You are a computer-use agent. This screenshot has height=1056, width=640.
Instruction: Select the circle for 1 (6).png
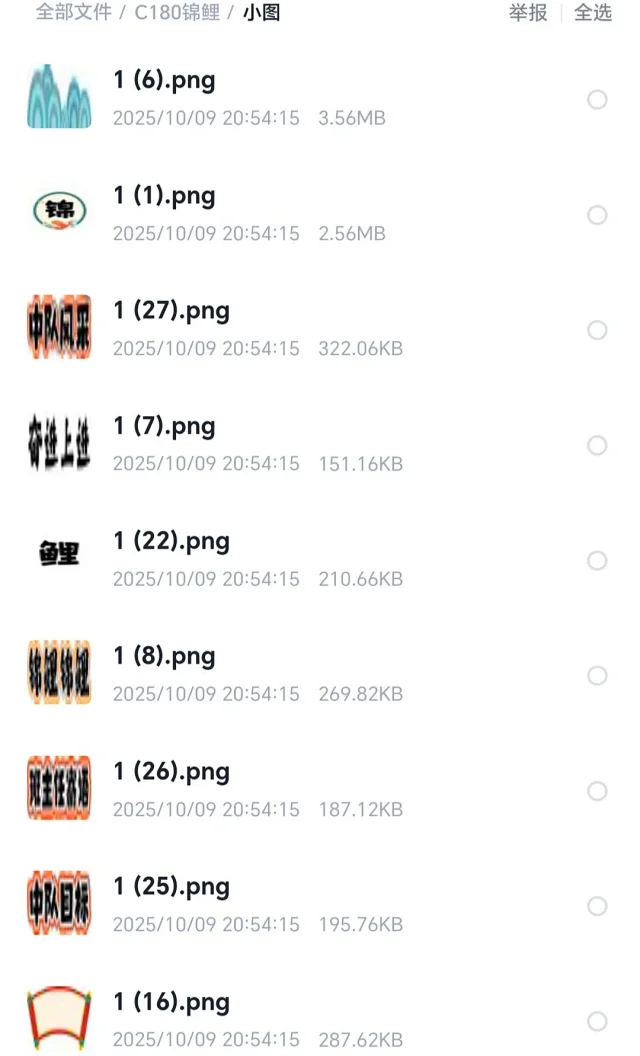[x=597, y=99]
